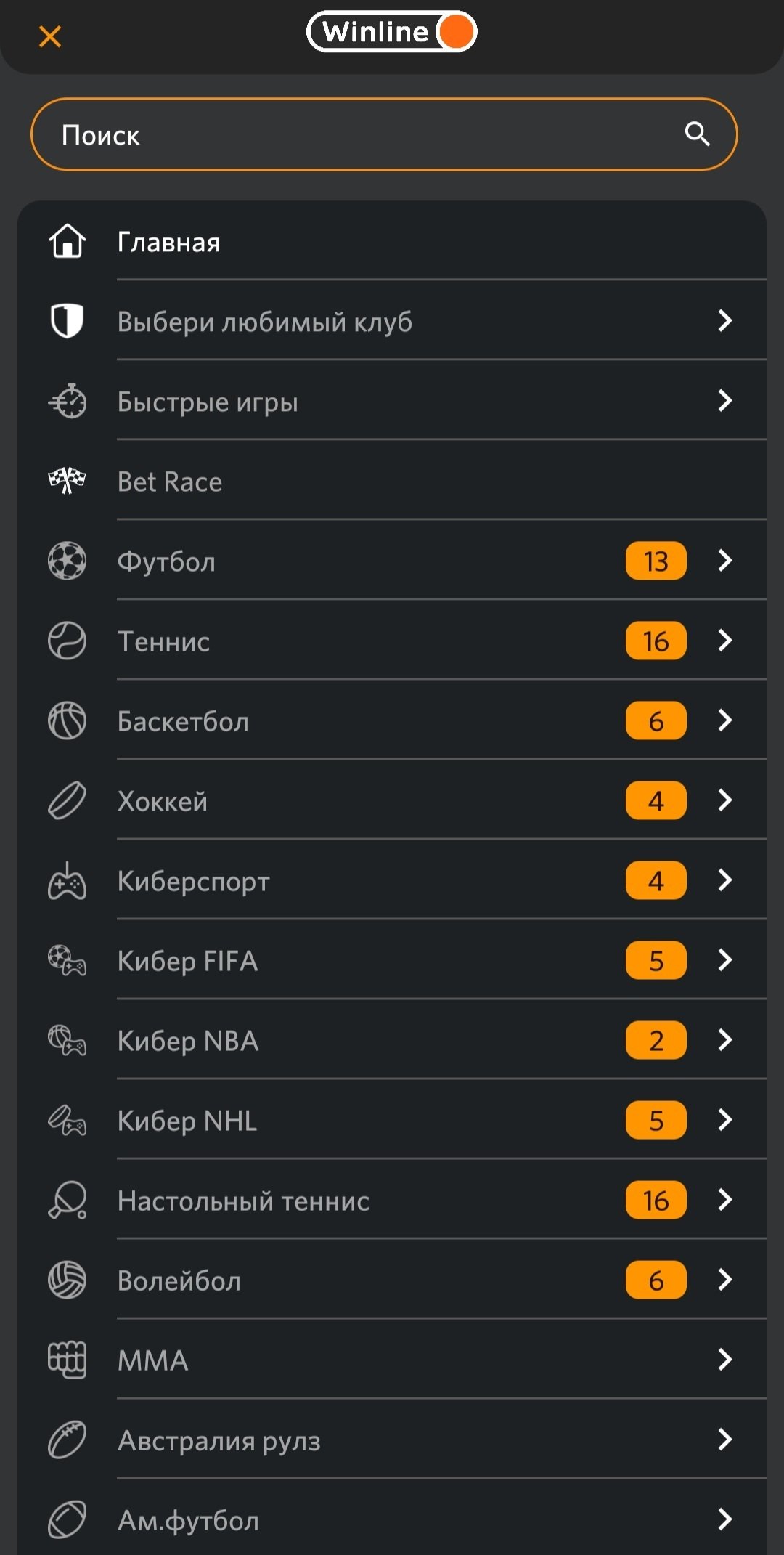Tap the Поиск search field
This screenshot has width=784, height=1555.
coord(363,134)
